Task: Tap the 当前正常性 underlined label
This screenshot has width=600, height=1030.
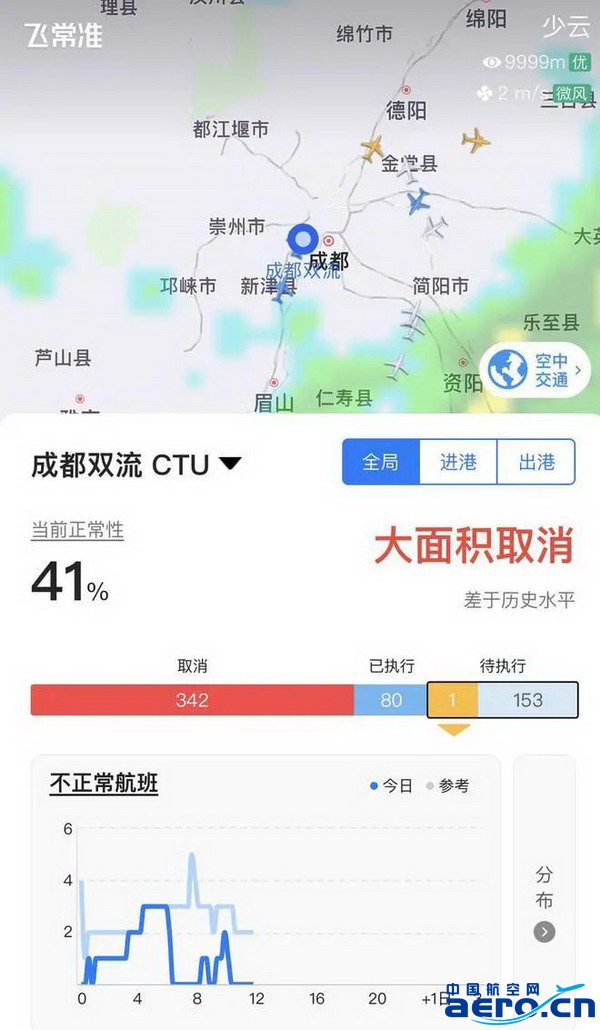Action: point(78,530)
